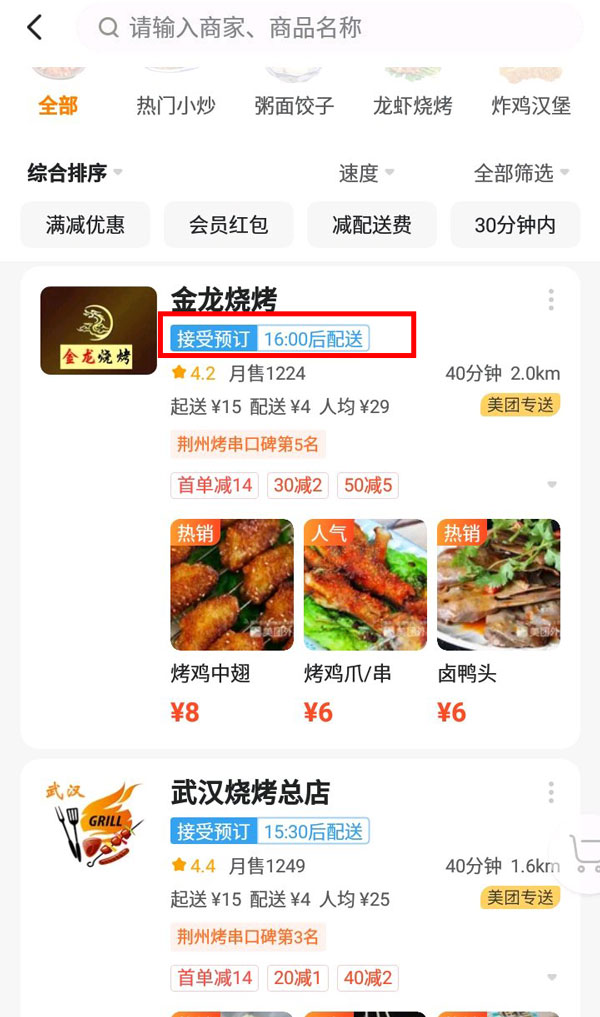This screenshot has width=600, height=1017.
Task: Open the 炸鸡汉堡 category tab
Action: click(x=531, y=106)
